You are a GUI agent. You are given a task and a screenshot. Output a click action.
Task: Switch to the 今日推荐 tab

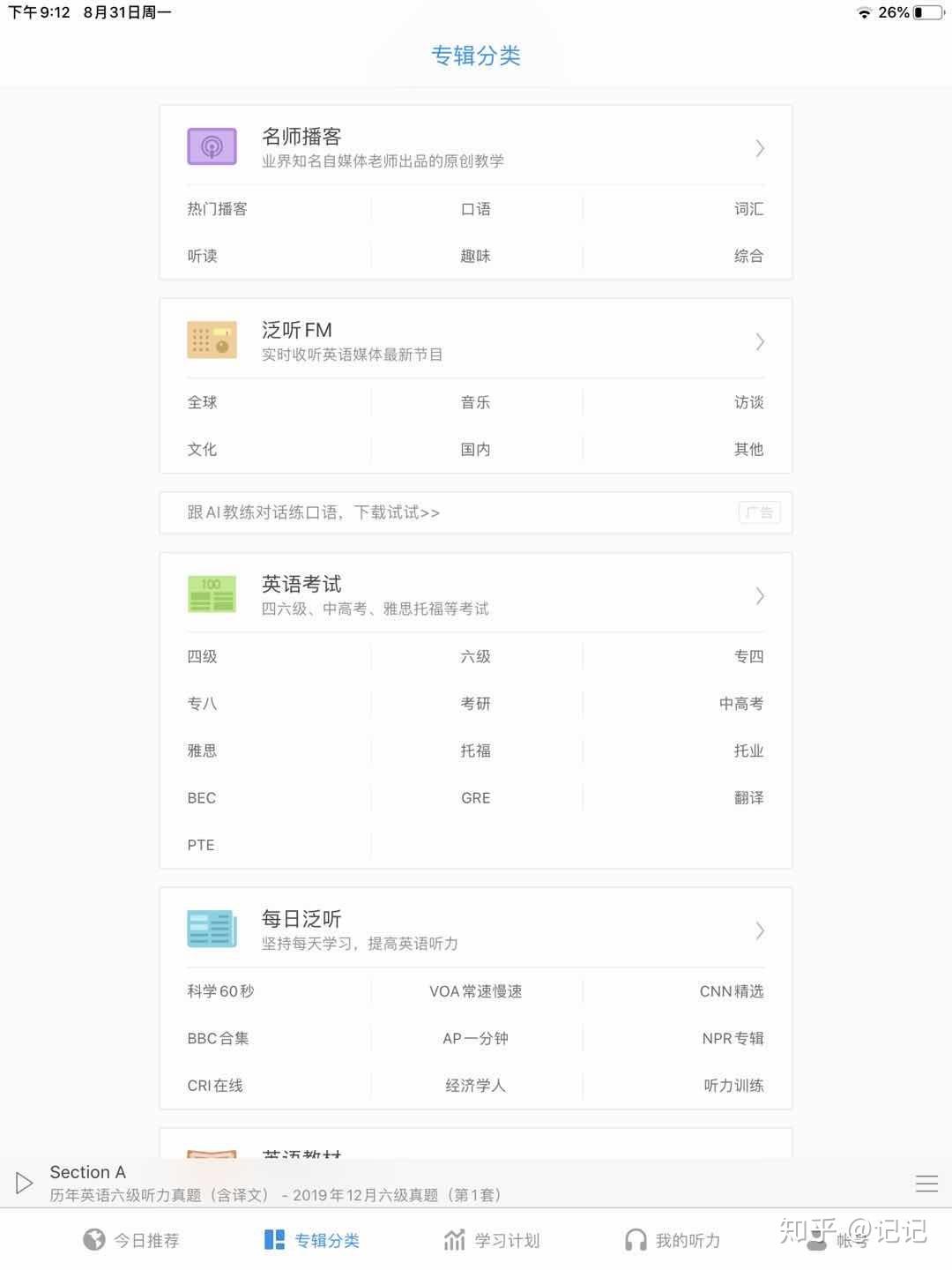pos(131,1240)
